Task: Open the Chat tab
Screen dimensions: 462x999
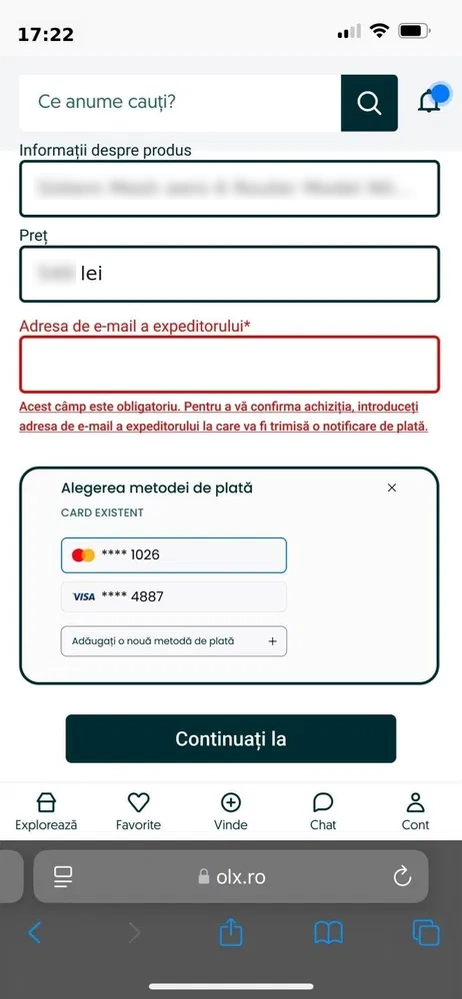Action: pyautogui.click(x=323, y=812)
